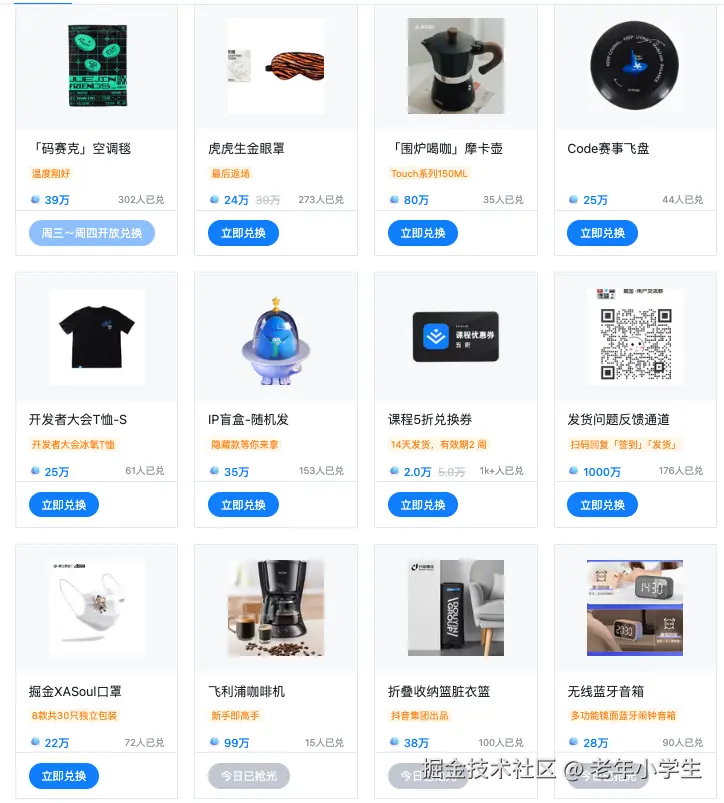Tap 立即兑换 for IP盲盒-随机发
Screen dimensions: 724x803
(243, 505)
